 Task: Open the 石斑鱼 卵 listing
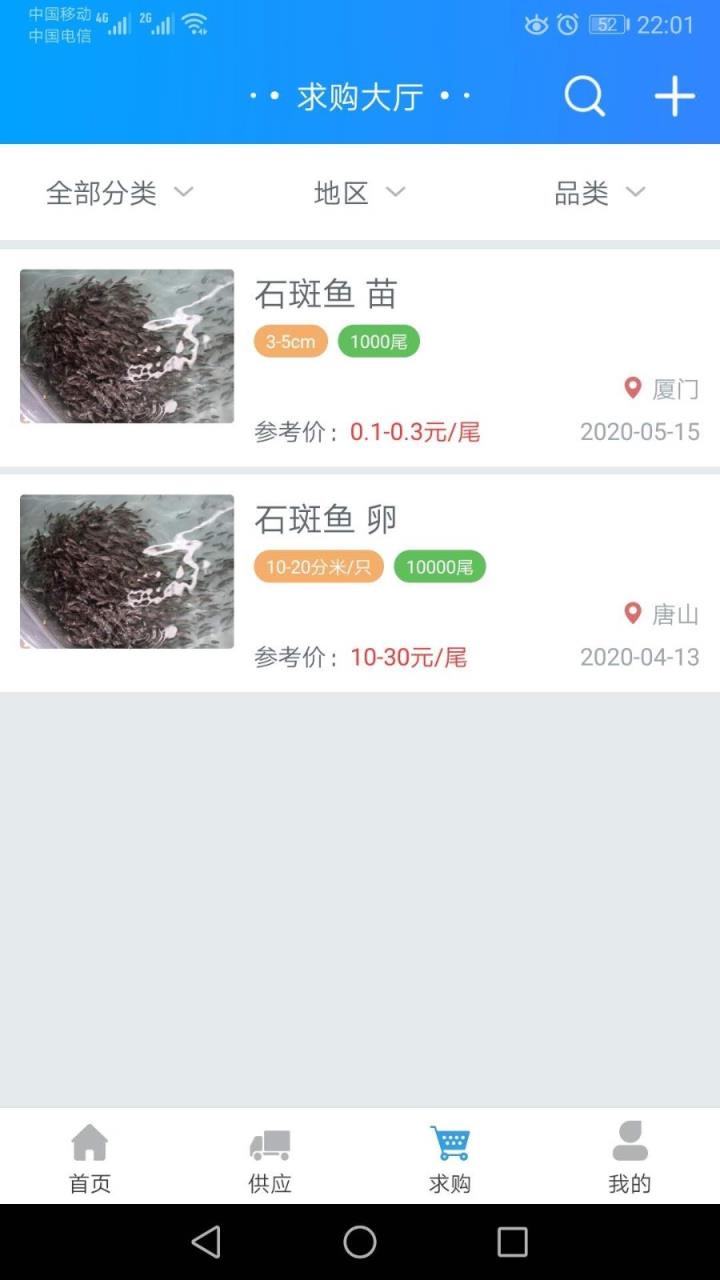[x=360, y=572]
